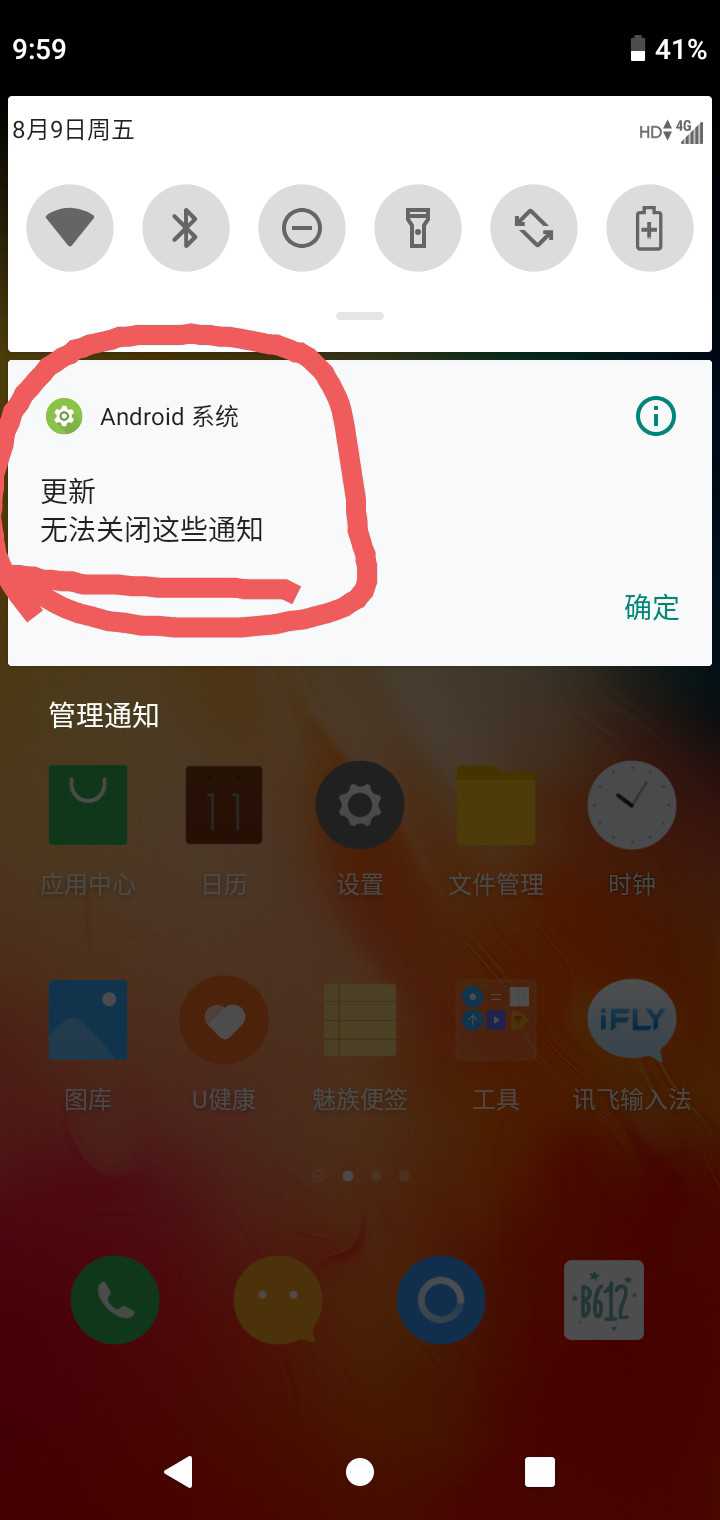Open 管理通知 to manage notifications
720x1520 pixels.
(104, 715)
